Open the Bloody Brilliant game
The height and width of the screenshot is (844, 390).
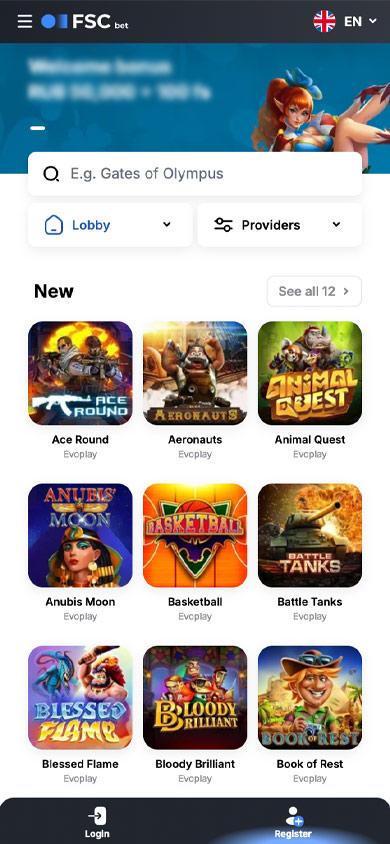(195, 698)
